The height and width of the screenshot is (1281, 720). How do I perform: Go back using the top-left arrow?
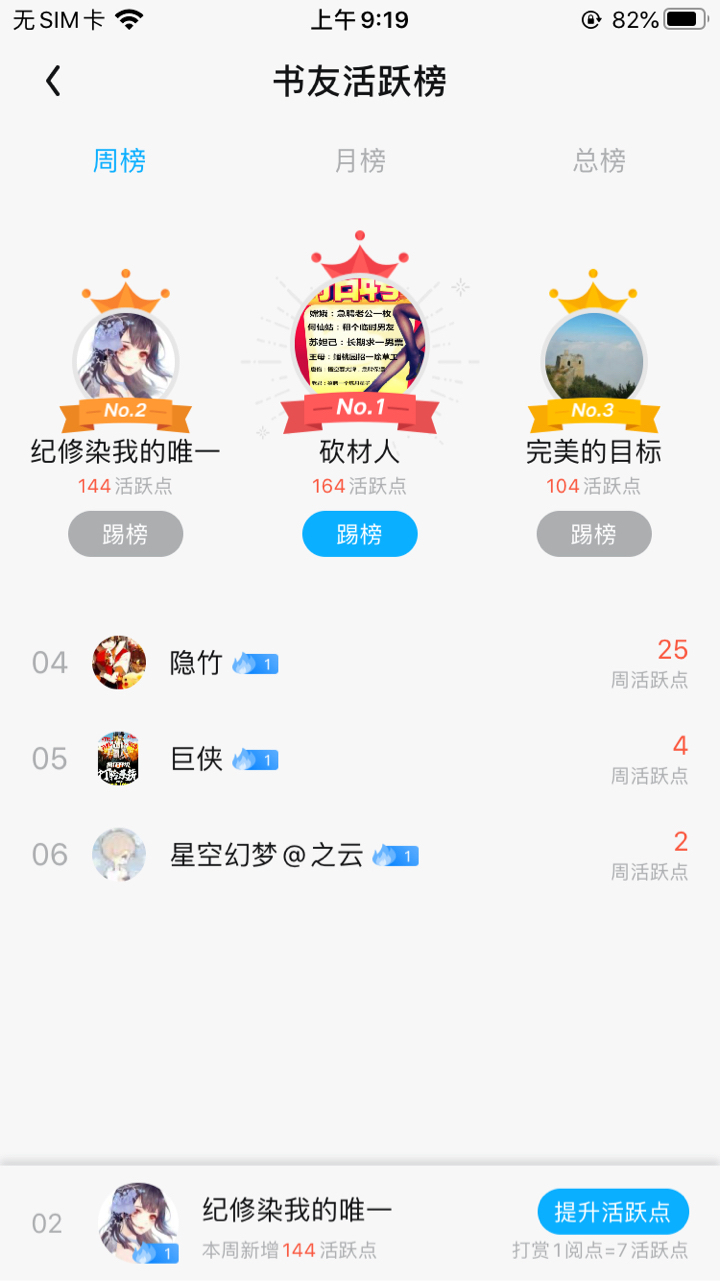click(x=54, y=81)
